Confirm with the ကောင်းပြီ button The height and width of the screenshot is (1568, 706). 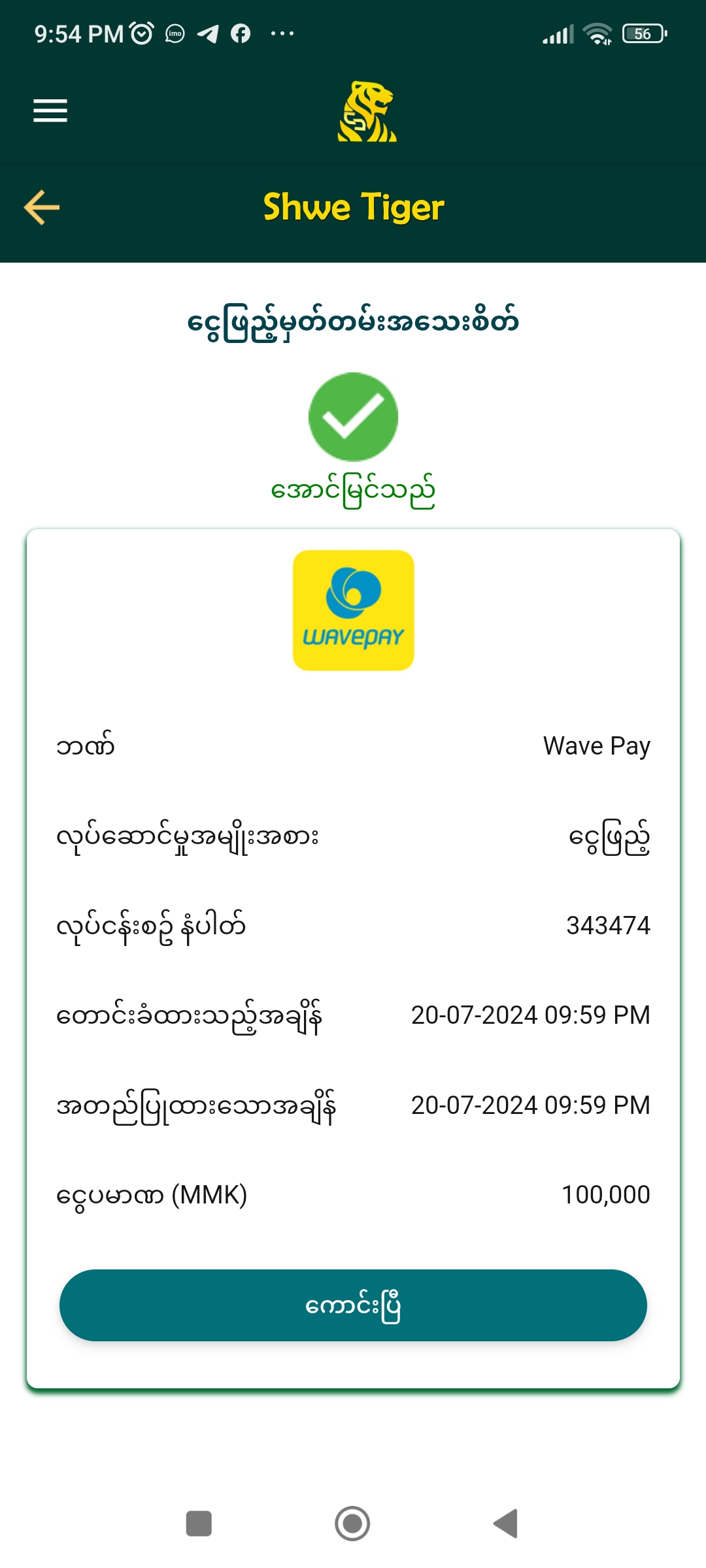pos(353,1305)
